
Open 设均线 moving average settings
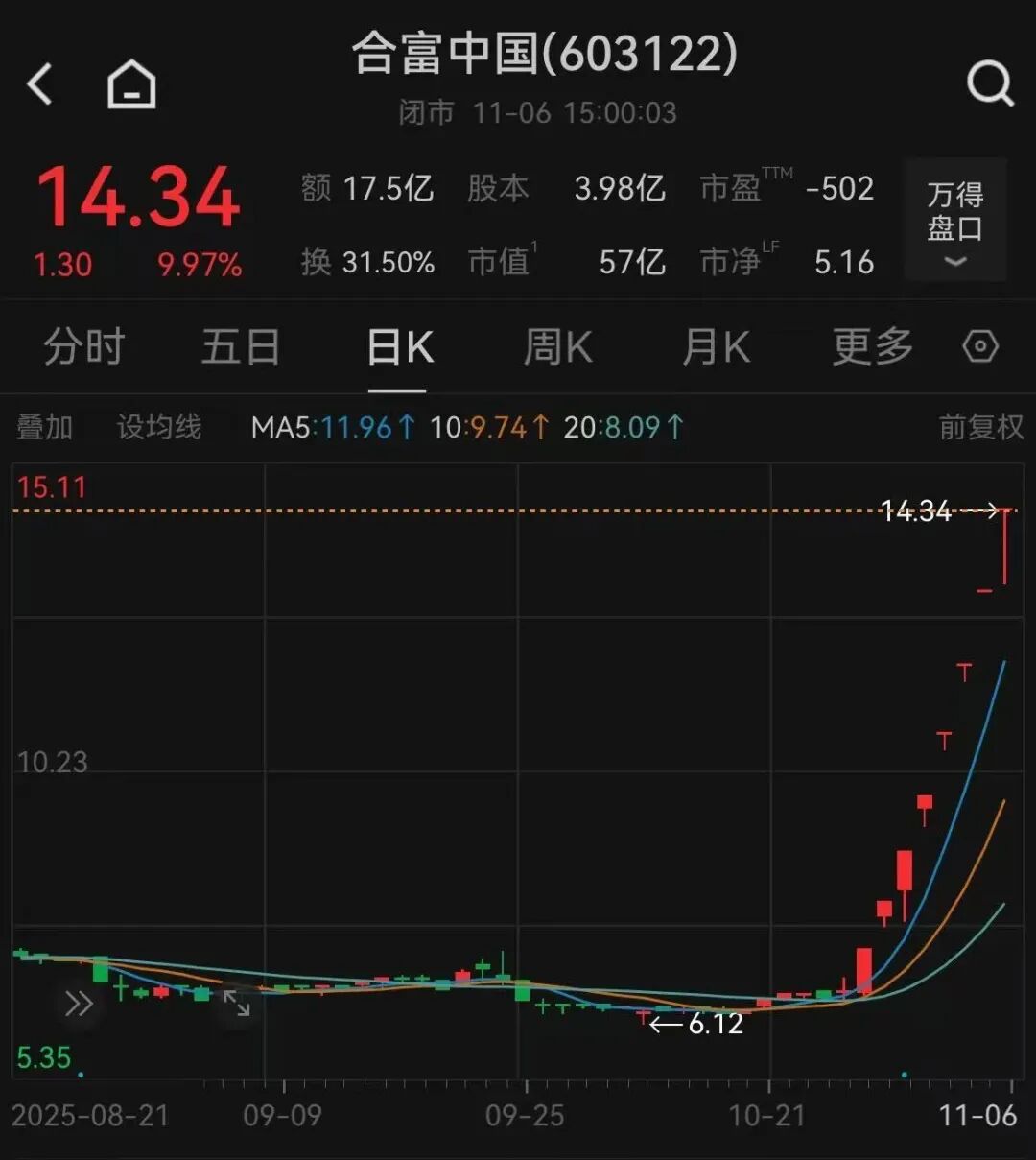point(159,427)
